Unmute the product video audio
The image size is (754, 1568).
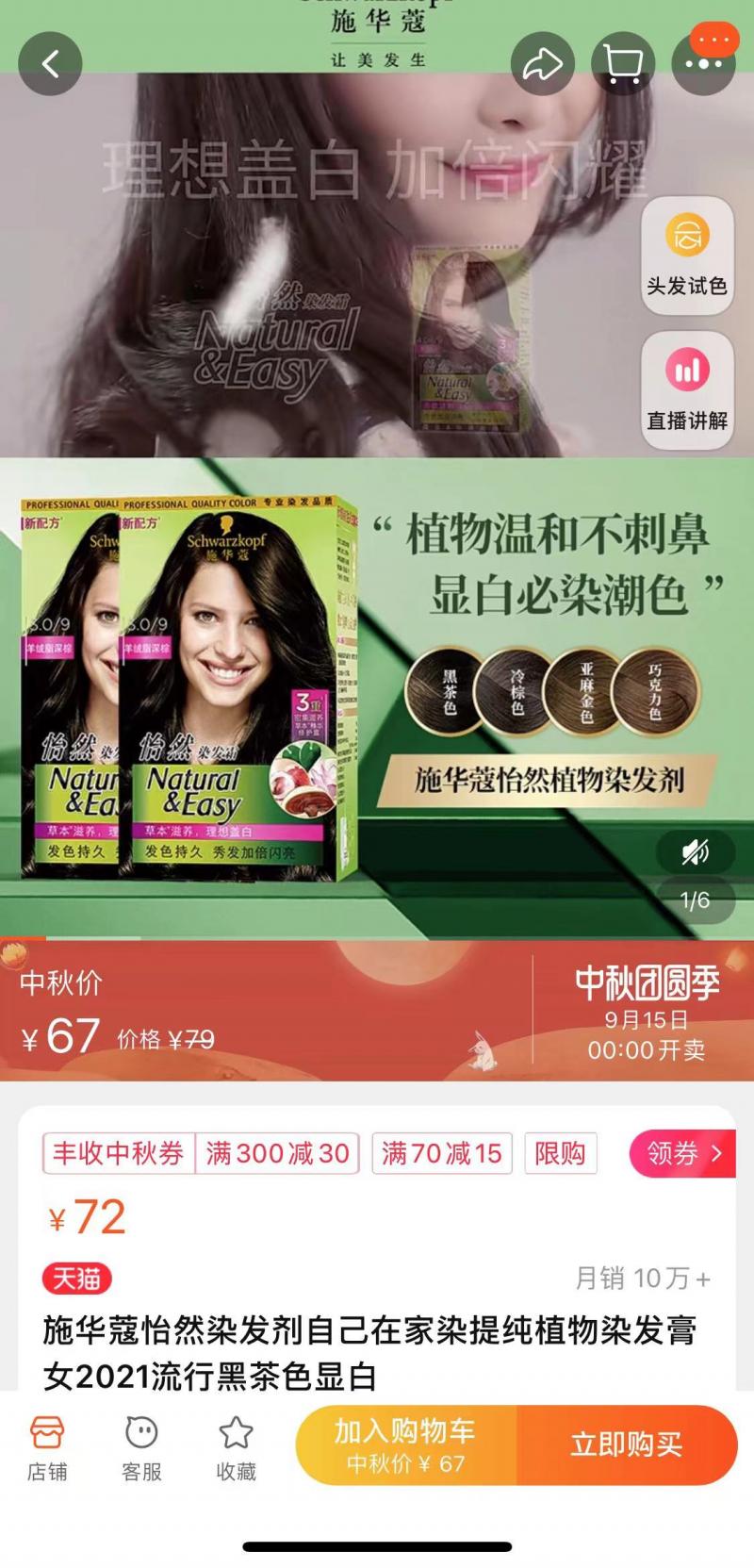(696, 851)
